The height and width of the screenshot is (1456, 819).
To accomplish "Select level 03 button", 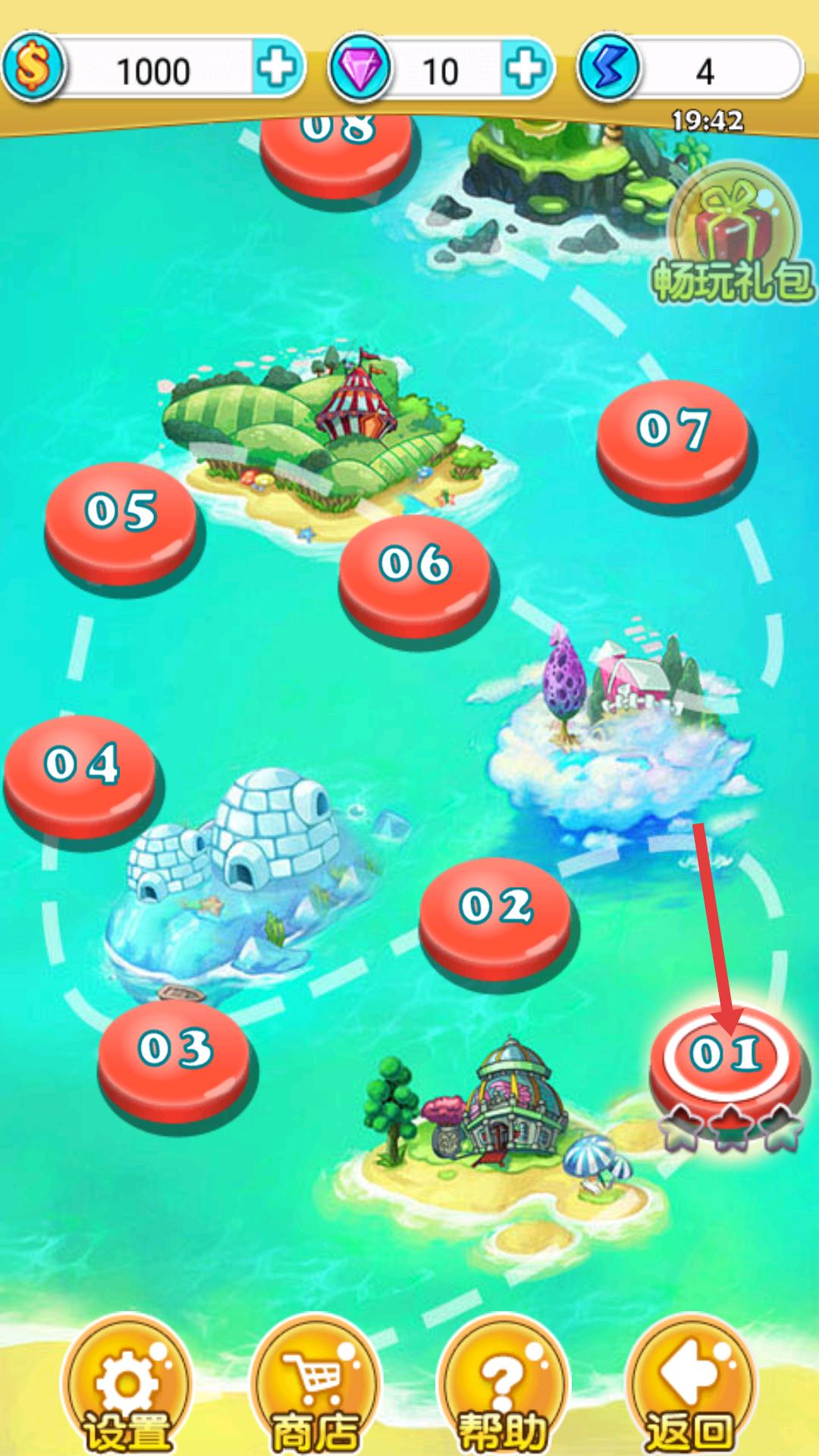I will 175,1053.
